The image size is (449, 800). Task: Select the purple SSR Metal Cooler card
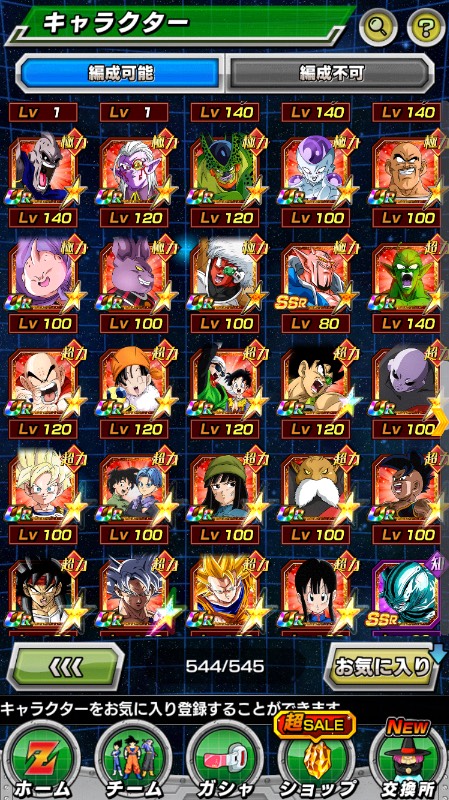407,594
